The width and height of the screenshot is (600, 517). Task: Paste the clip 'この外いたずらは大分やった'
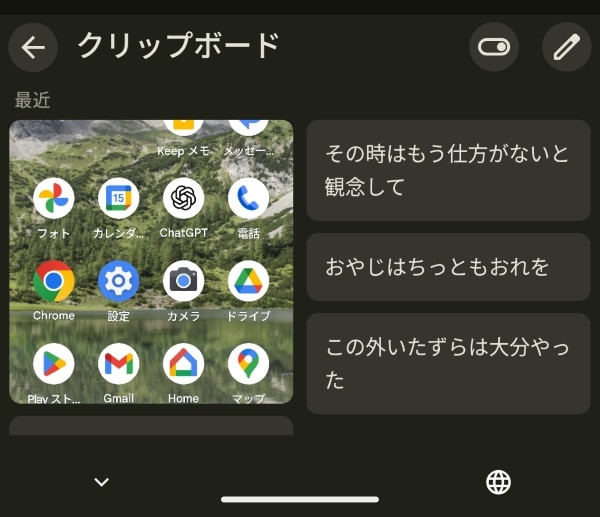pyautogui.click(x=448, y=363)
